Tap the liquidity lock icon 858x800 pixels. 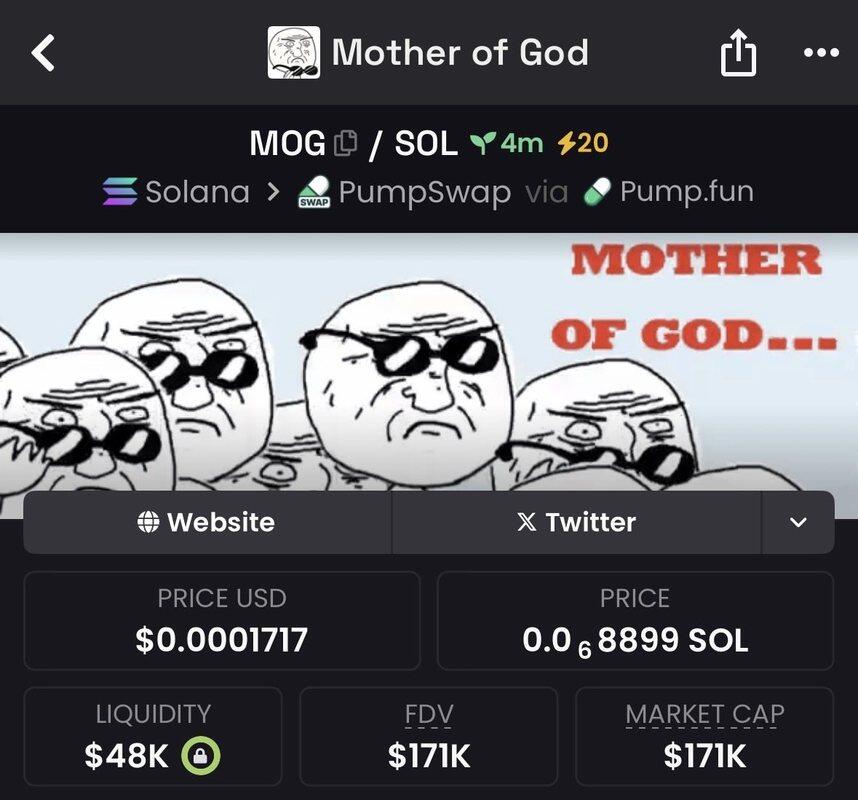[200, 756]
